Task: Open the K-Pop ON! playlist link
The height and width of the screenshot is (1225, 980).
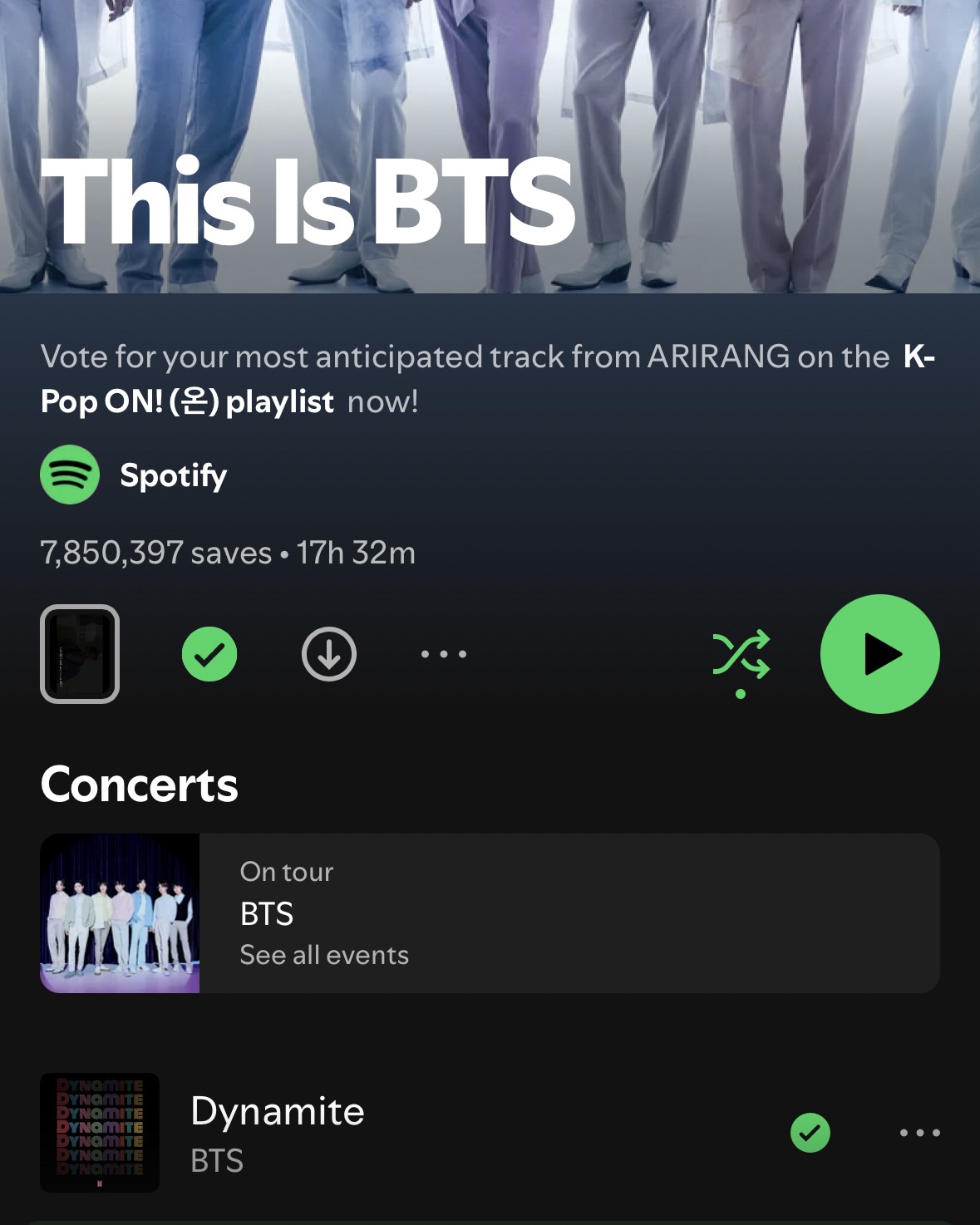Action: click(x=187, y=402)
